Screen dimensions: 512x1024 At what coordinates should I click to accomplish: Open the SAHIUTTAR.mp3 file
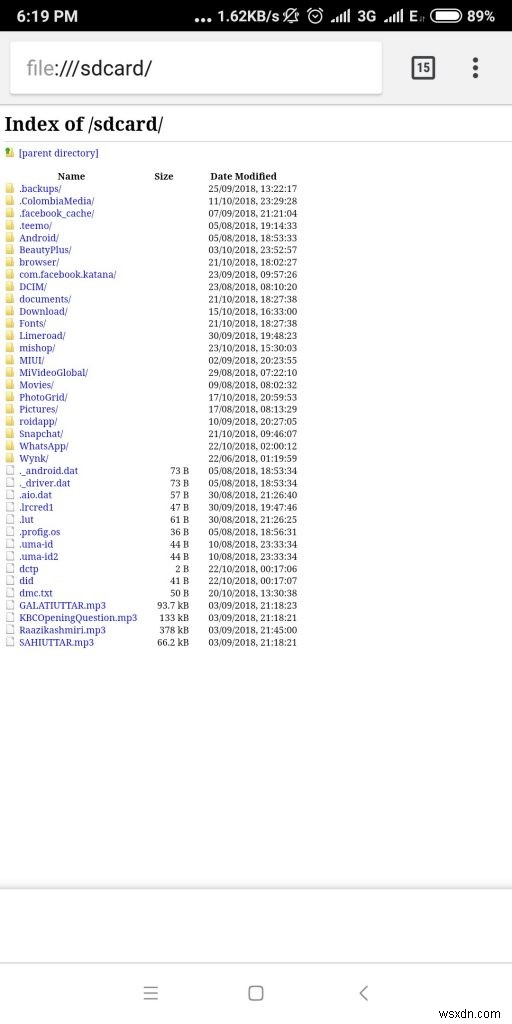pyautogui.click(x=56, y=642)
